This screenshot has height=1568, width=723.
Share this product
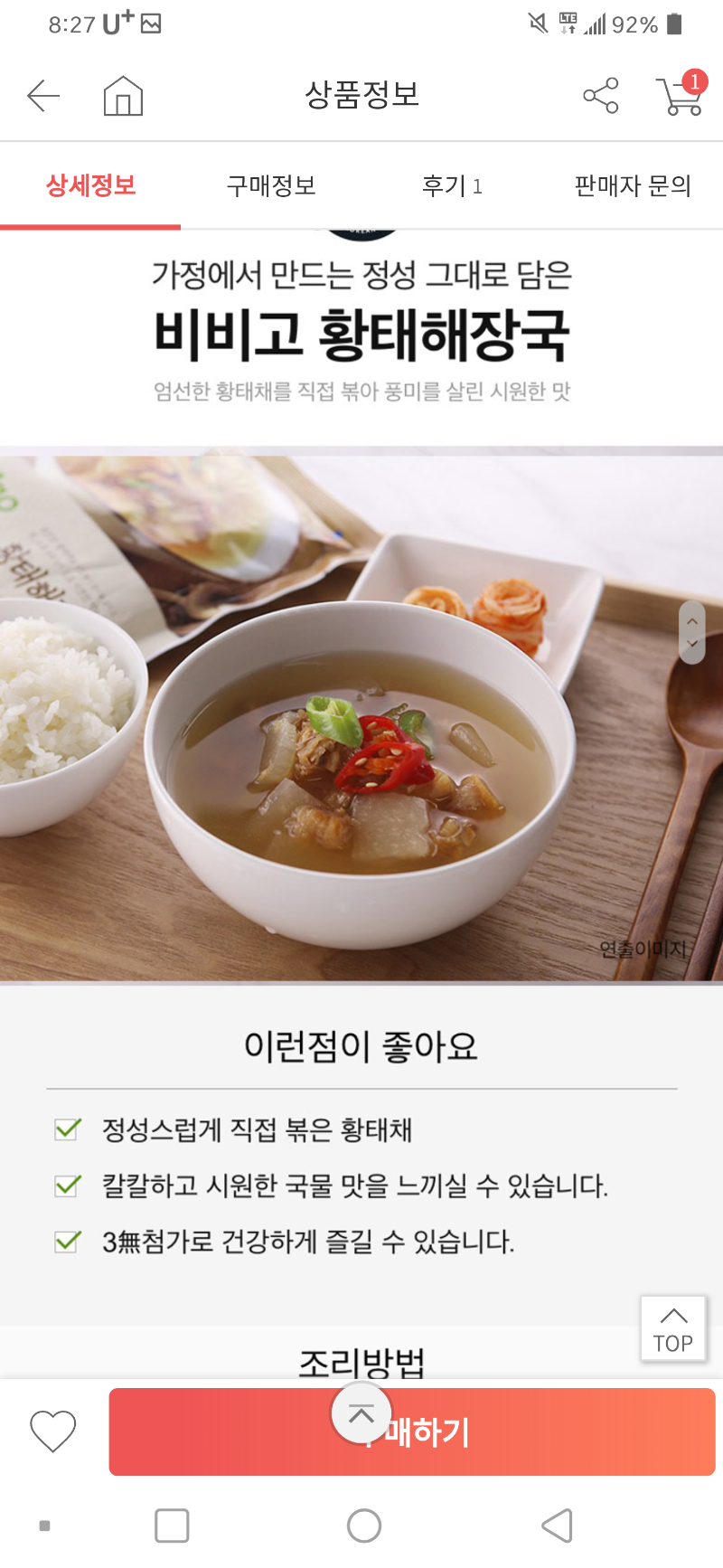click(x=601, y=95)
